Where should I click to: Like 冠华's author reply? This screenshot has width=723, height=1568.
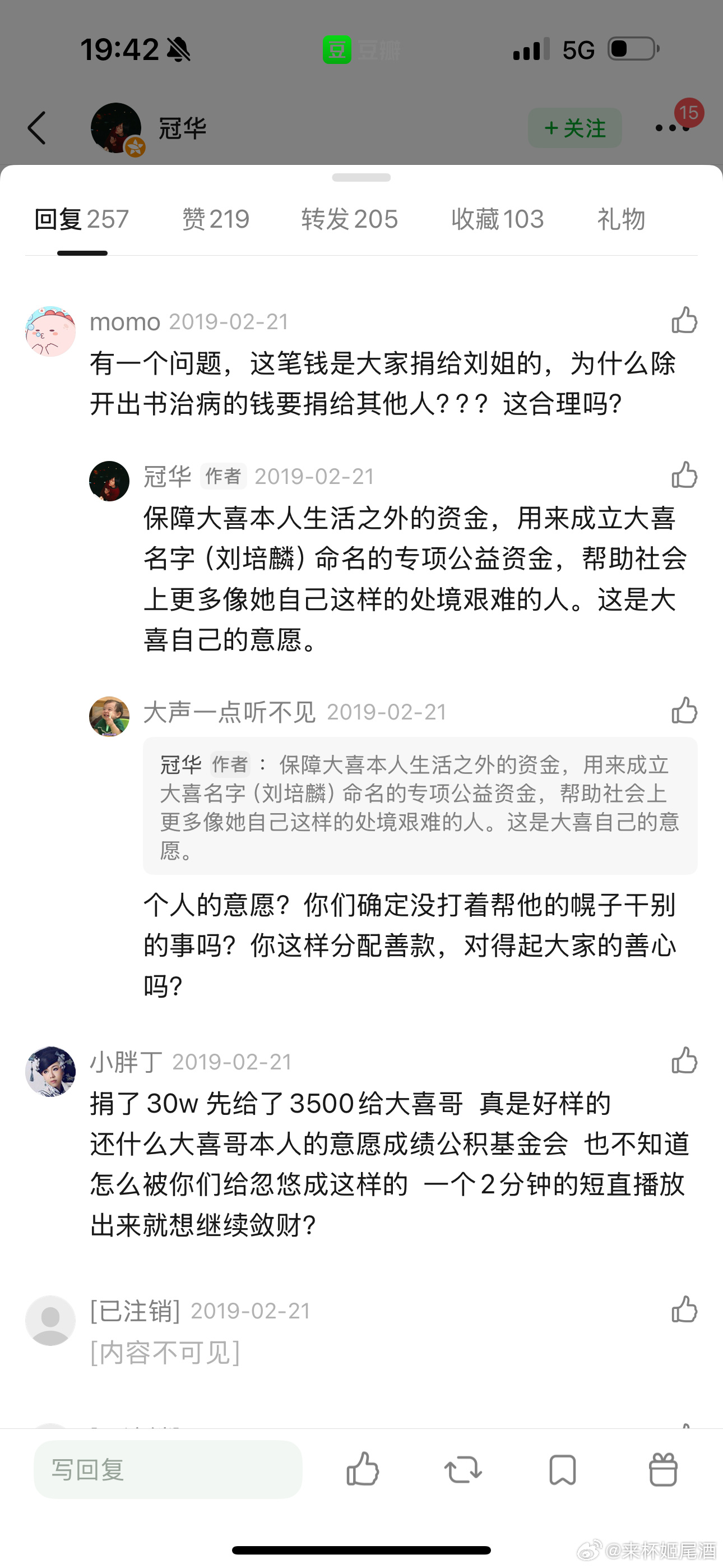click(x=684, y=475)
